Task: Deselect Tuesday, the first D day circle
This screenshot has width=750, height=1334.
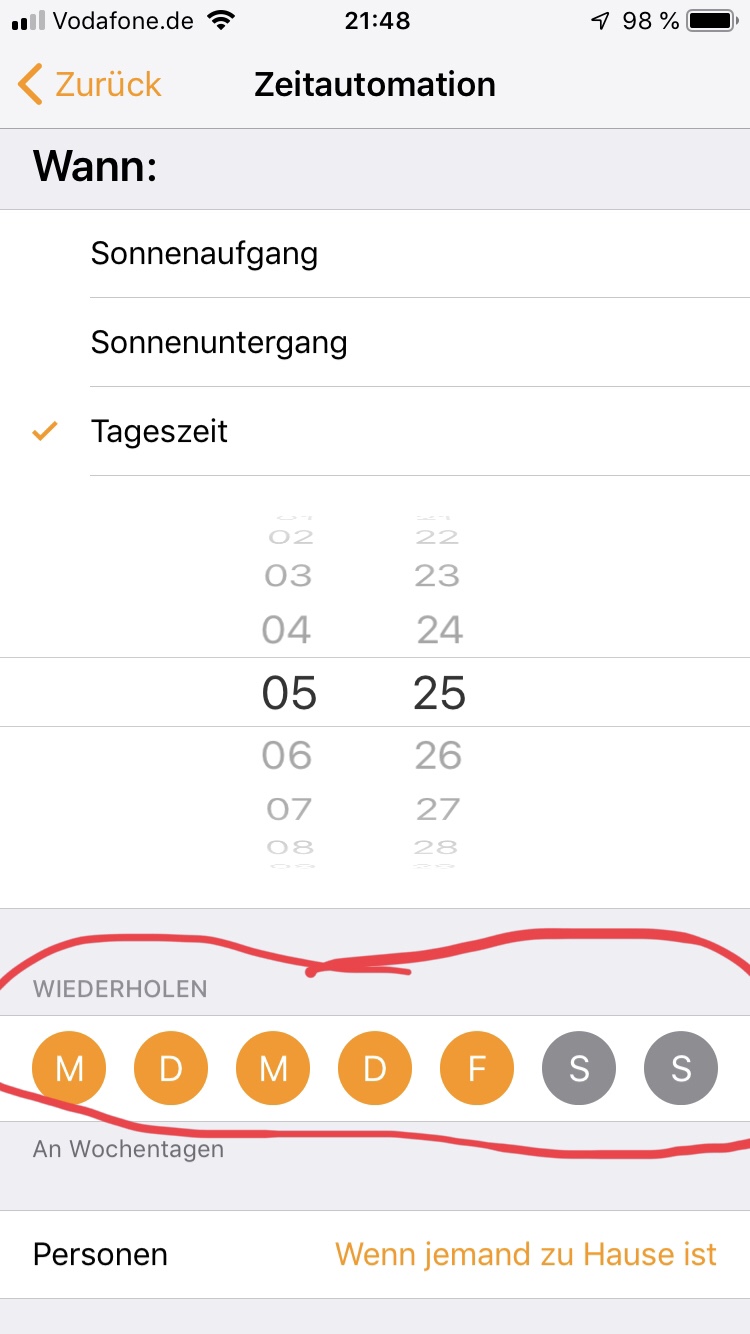Action: [171, 1069]
